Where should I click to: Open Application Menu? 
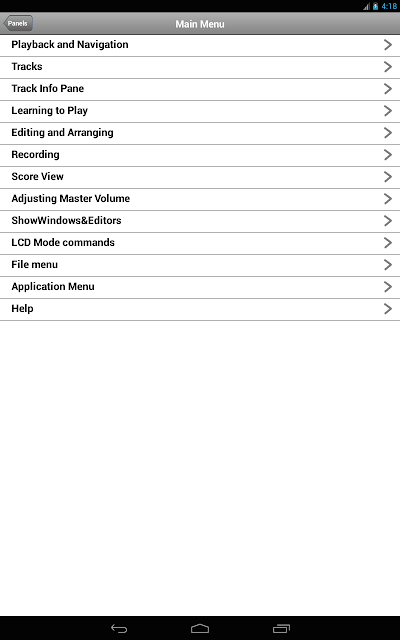click(200, 288)
